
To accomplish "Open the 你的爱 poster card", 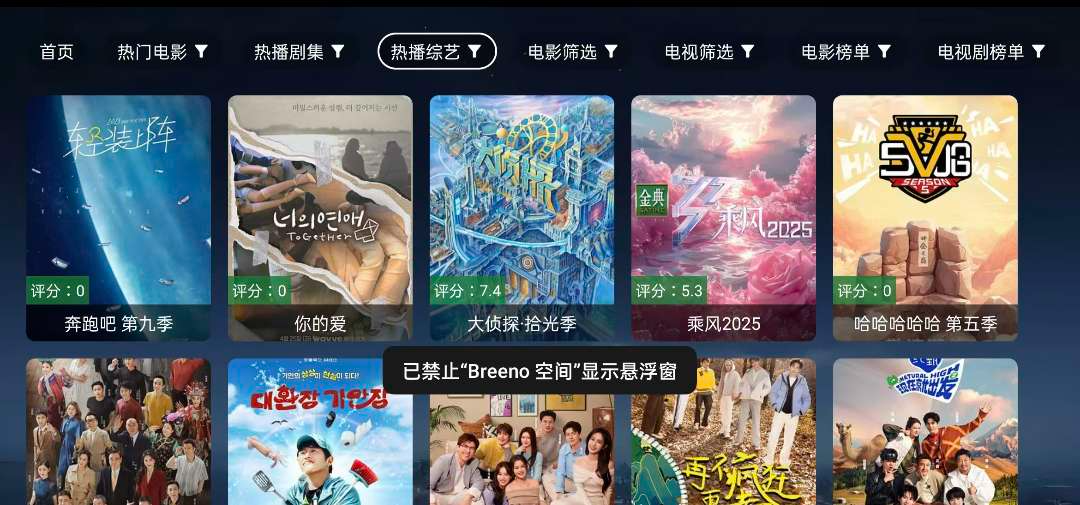I will pyautogui.click(x=320, y=217).
